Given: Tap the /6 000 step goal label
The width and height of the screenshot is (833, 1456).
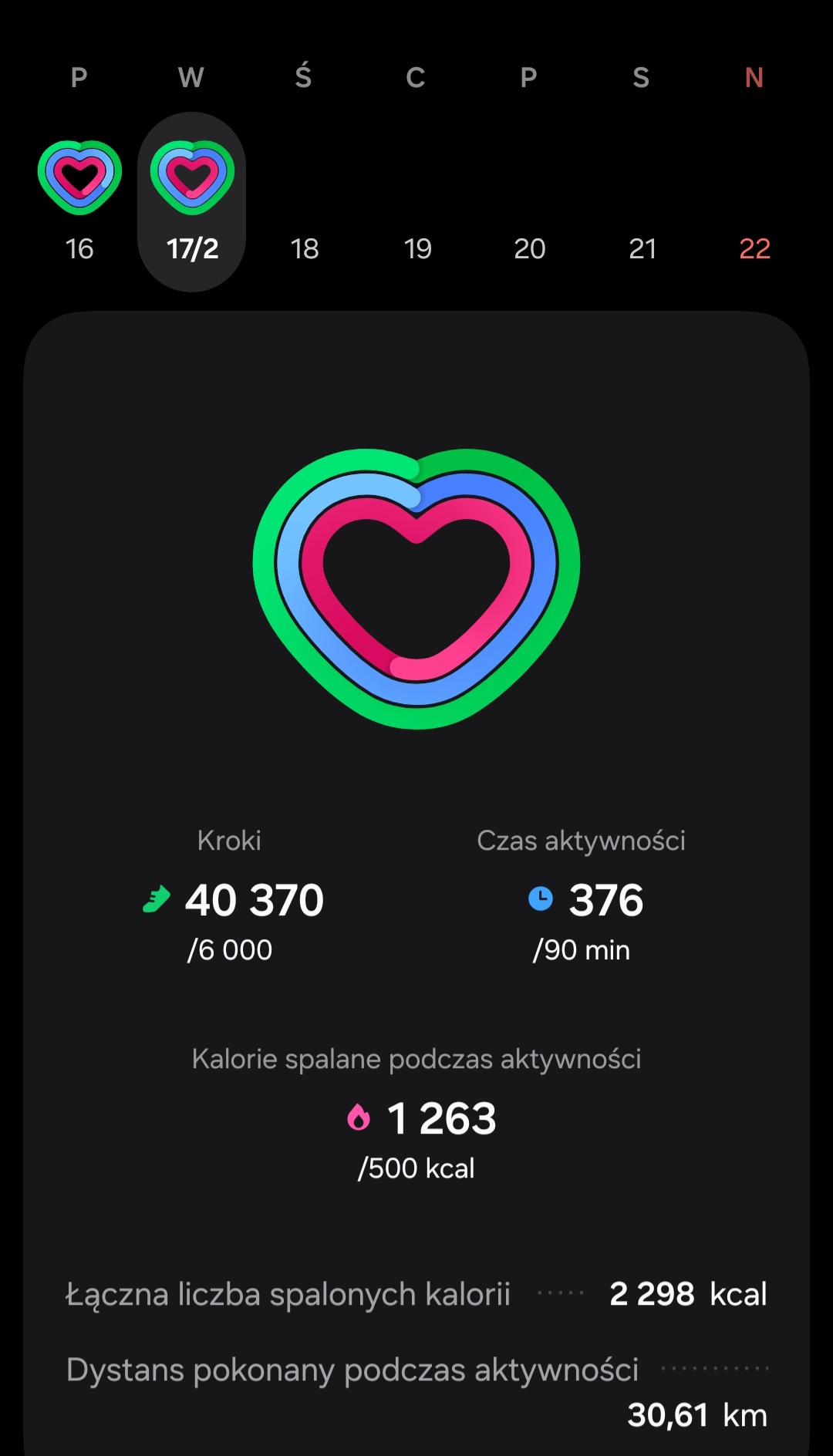Looking at the screenshot, I should 229,949.
